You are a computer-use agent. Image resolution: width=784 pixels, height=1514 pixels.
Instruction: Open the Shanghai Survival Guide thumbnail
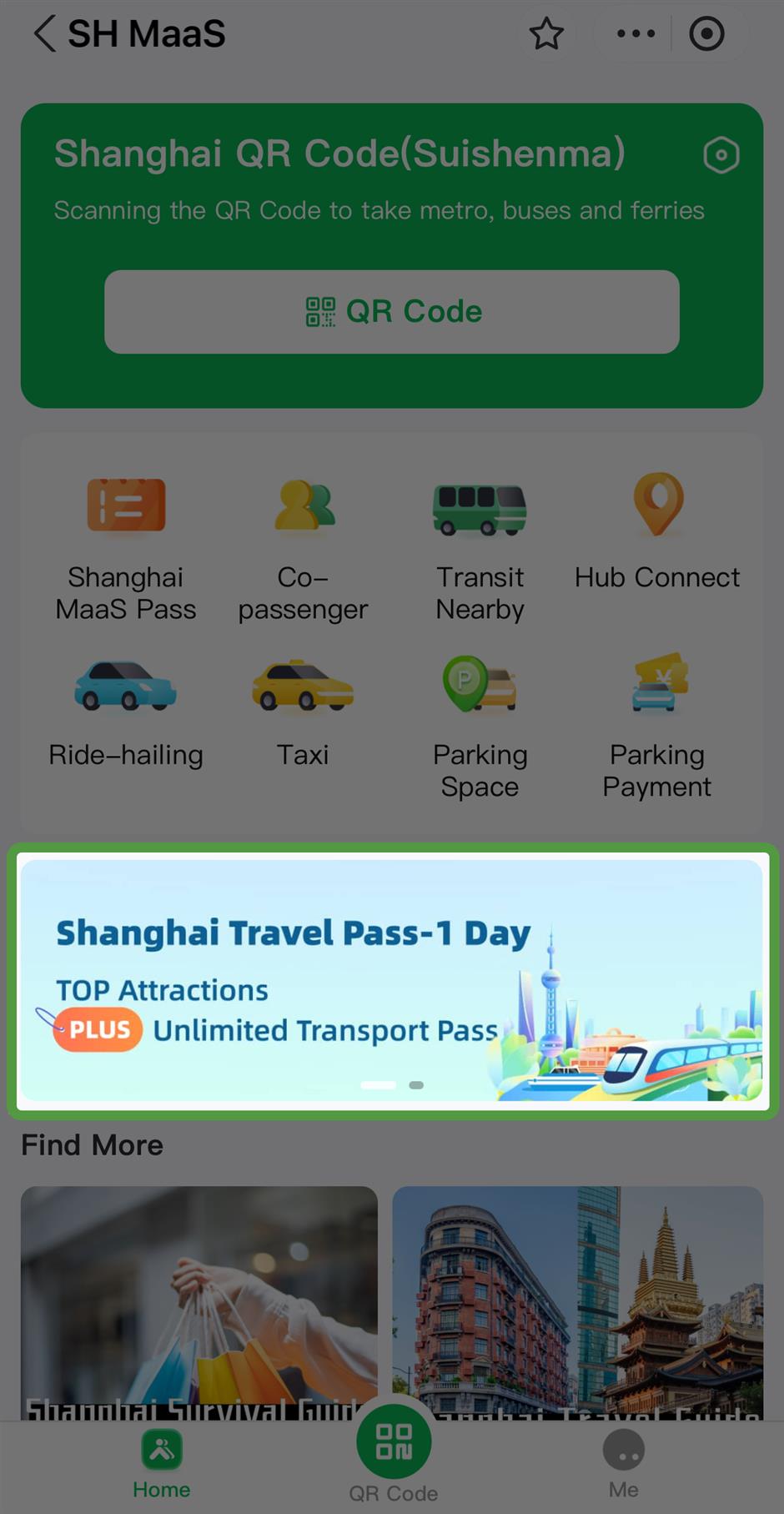(199, 1301)
